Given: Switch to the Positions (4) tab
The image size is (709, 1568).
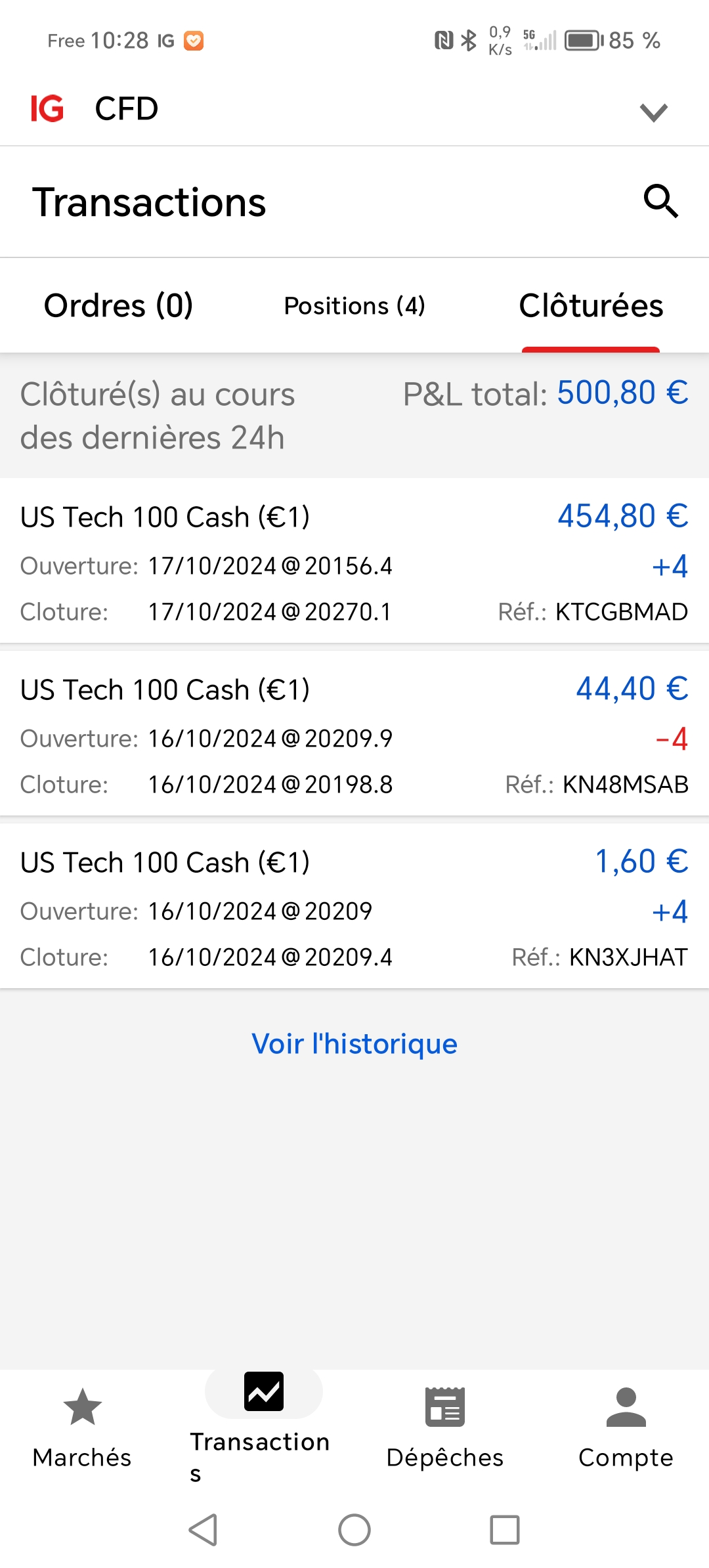Looking at the screenshot, I should click(354, 306).
